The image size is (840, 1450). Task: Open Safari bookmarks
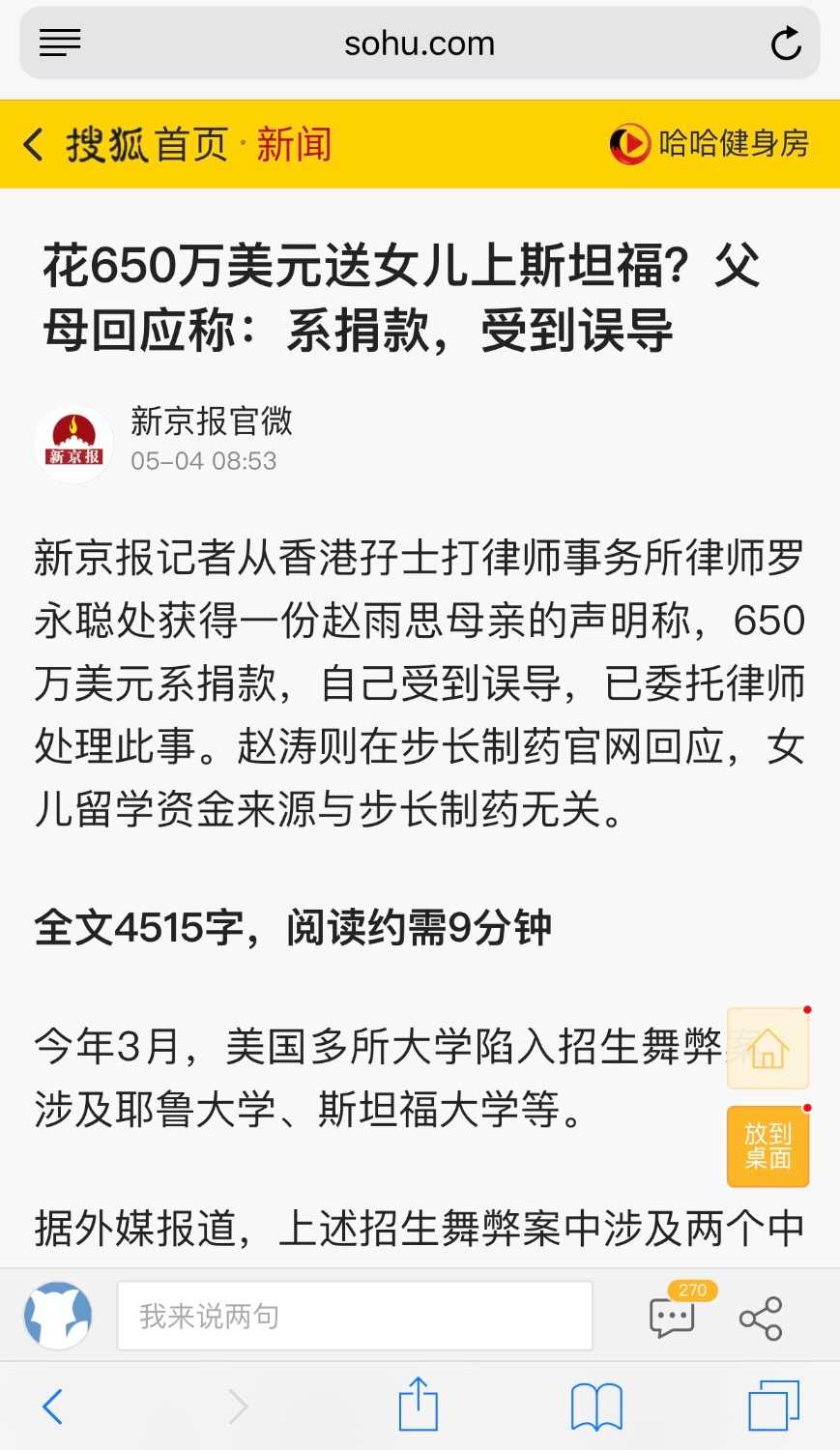[x=596, y=1406]
